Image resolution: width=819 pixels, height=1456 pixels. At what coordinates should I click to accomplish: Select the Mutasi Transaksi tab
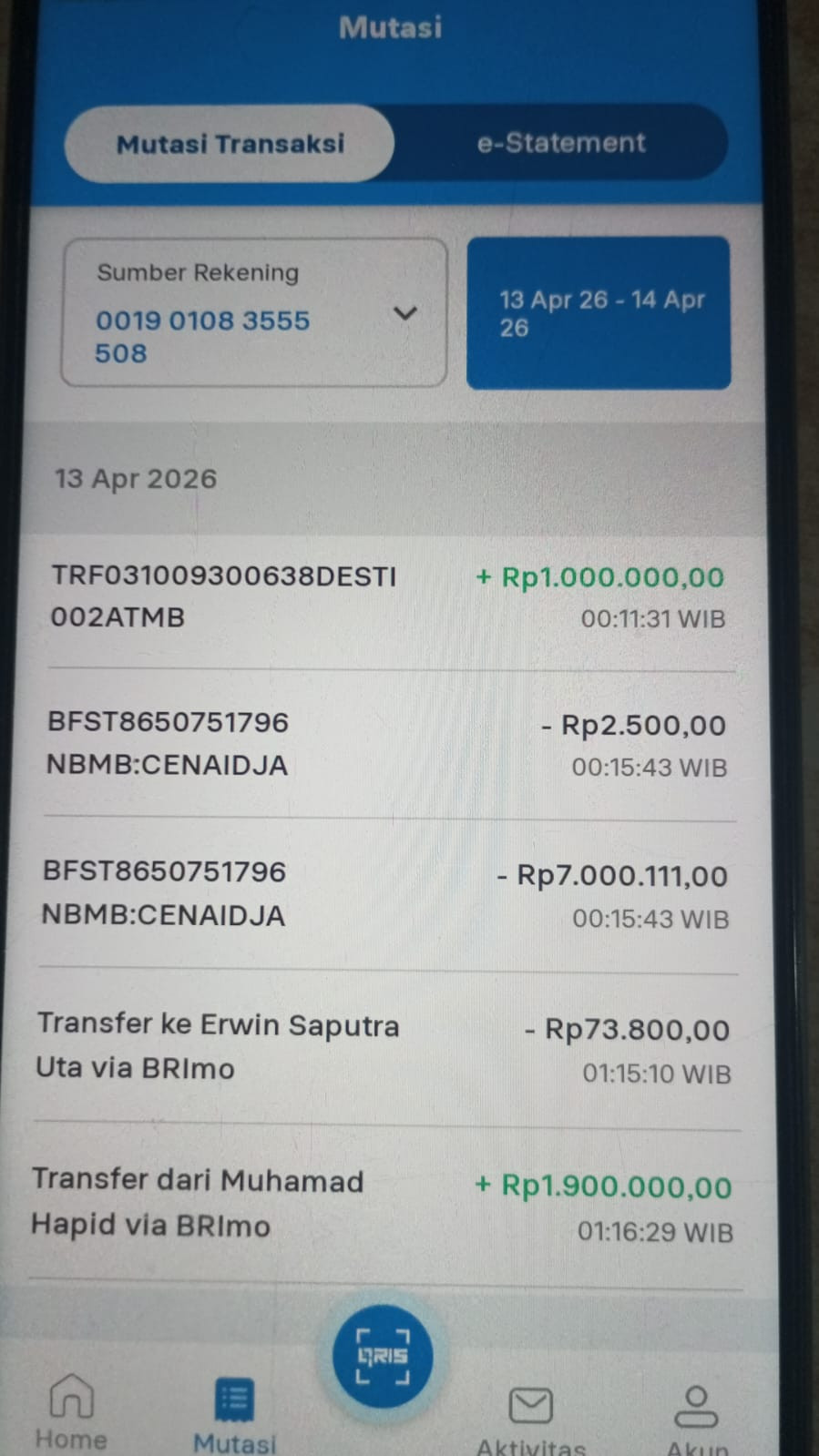tap(230, 144)
